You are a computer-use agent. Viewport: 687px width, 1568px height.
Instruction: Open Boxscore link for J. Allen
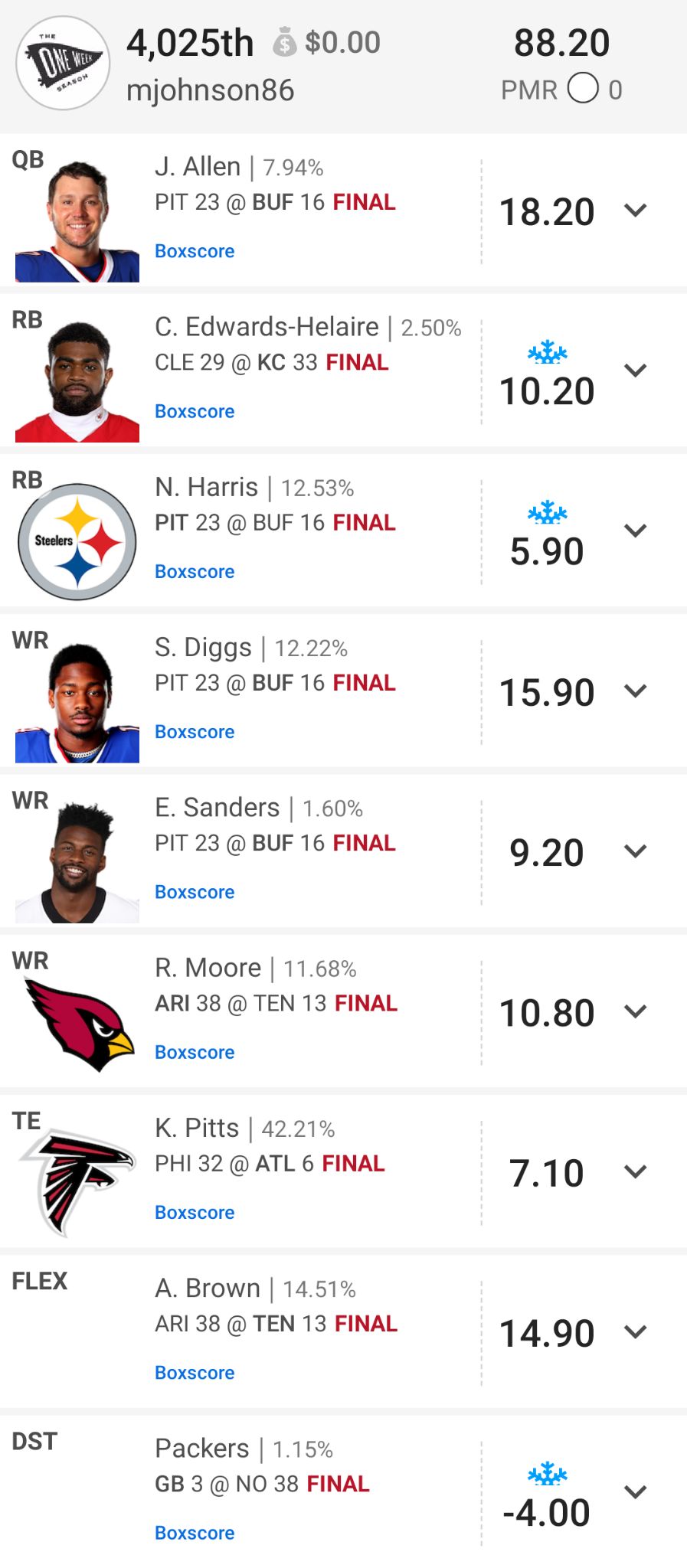[x=195, y=251]
